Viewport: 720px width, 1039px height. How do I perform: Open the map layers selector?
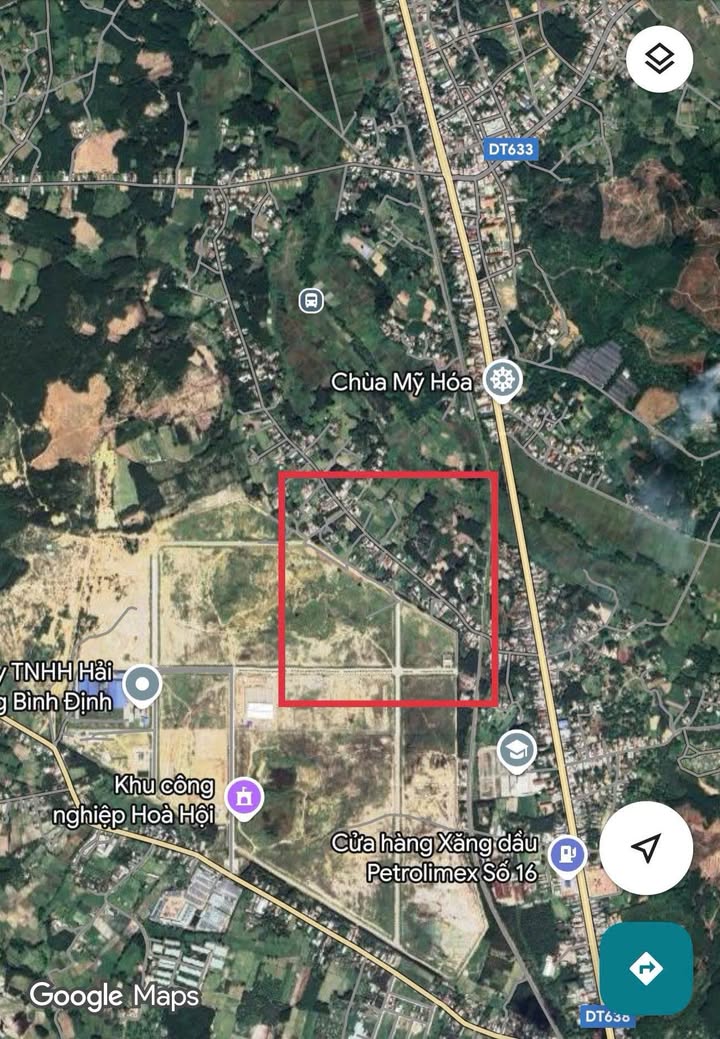(x=659, y=59)
